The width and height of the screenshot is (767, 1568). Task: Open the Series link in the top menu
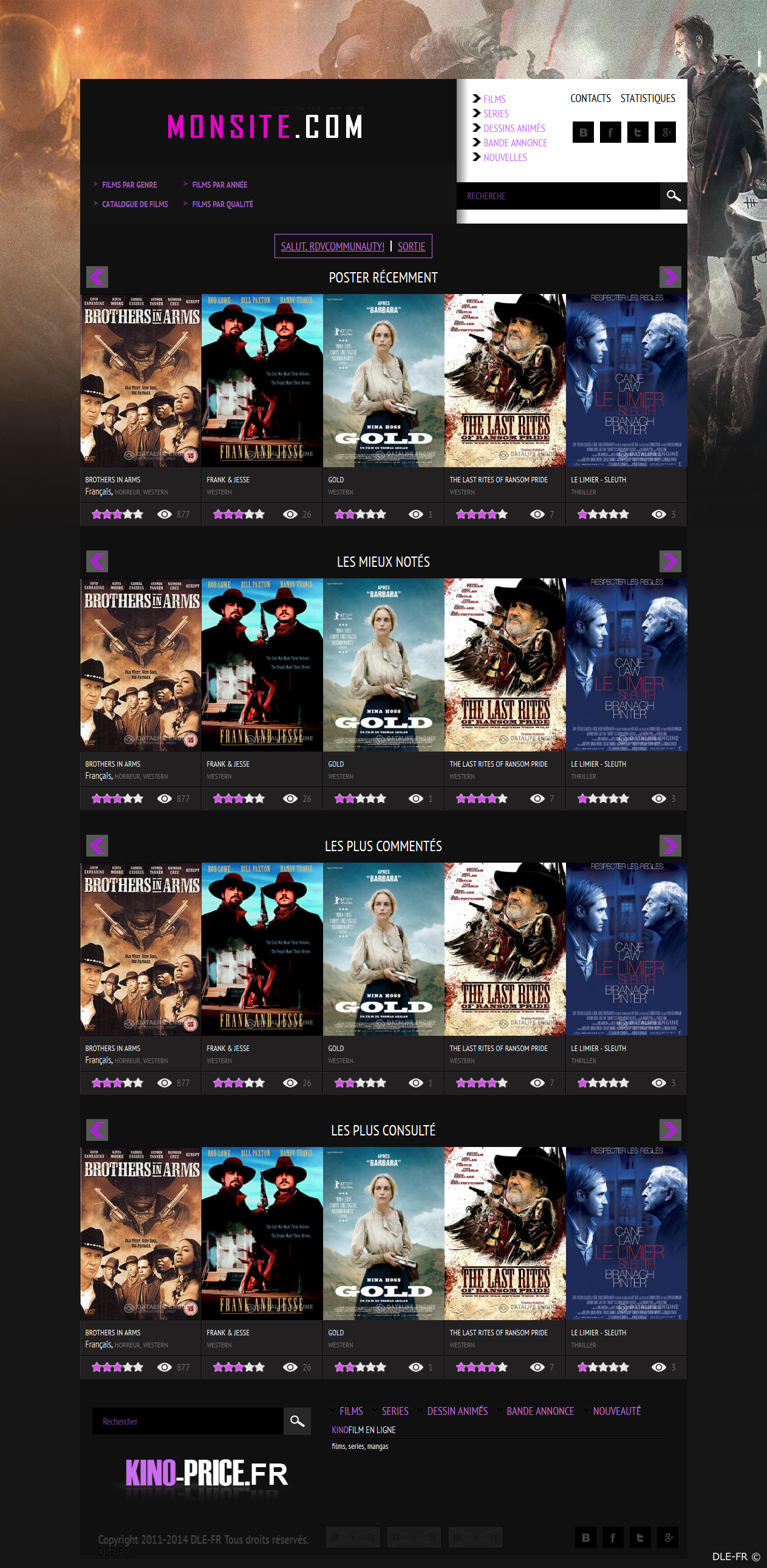[496, 114]
